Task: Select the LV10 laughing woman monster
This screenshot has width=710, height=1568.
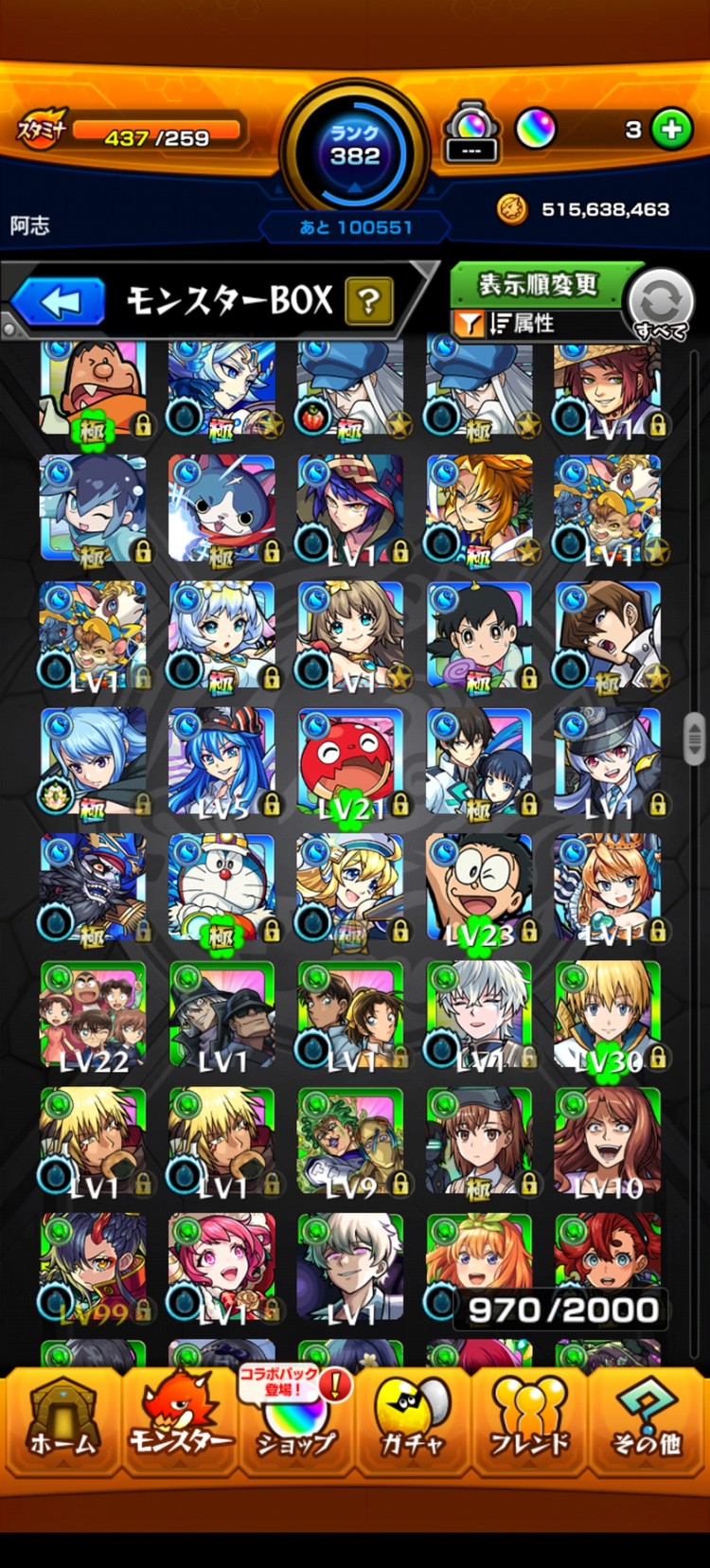Action: [608, 1143]
